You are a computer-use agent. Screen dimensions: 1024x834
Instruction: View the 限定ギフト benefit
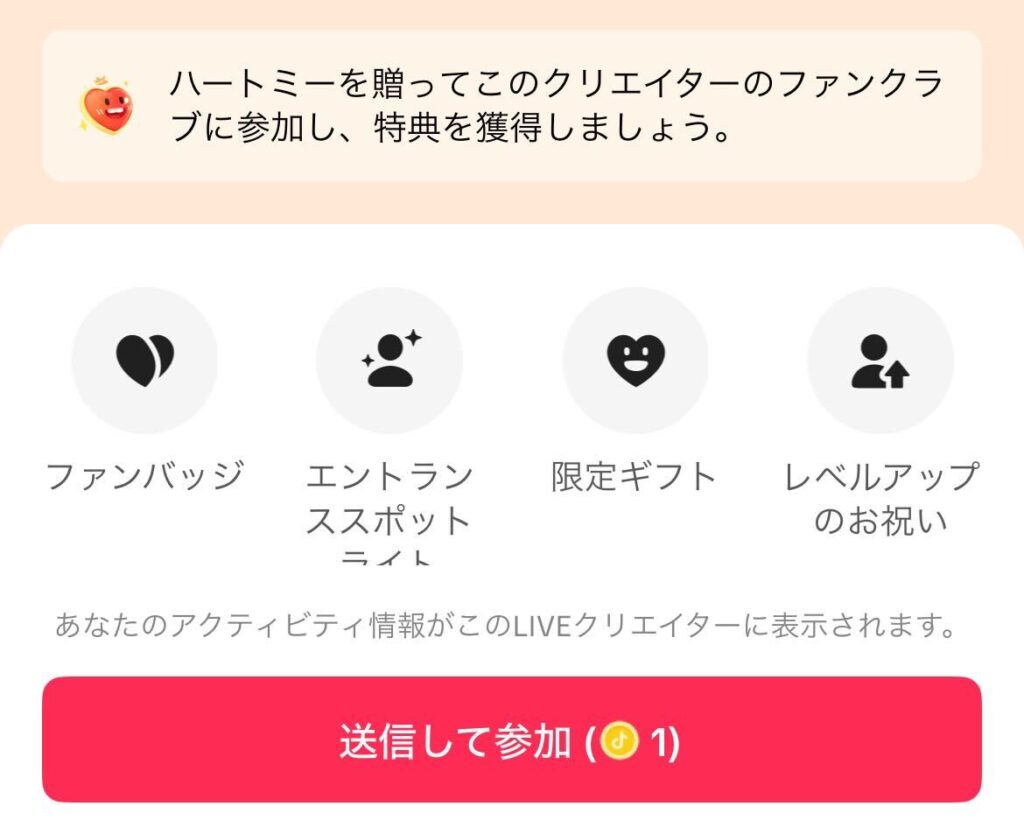(x=635, y=361)
